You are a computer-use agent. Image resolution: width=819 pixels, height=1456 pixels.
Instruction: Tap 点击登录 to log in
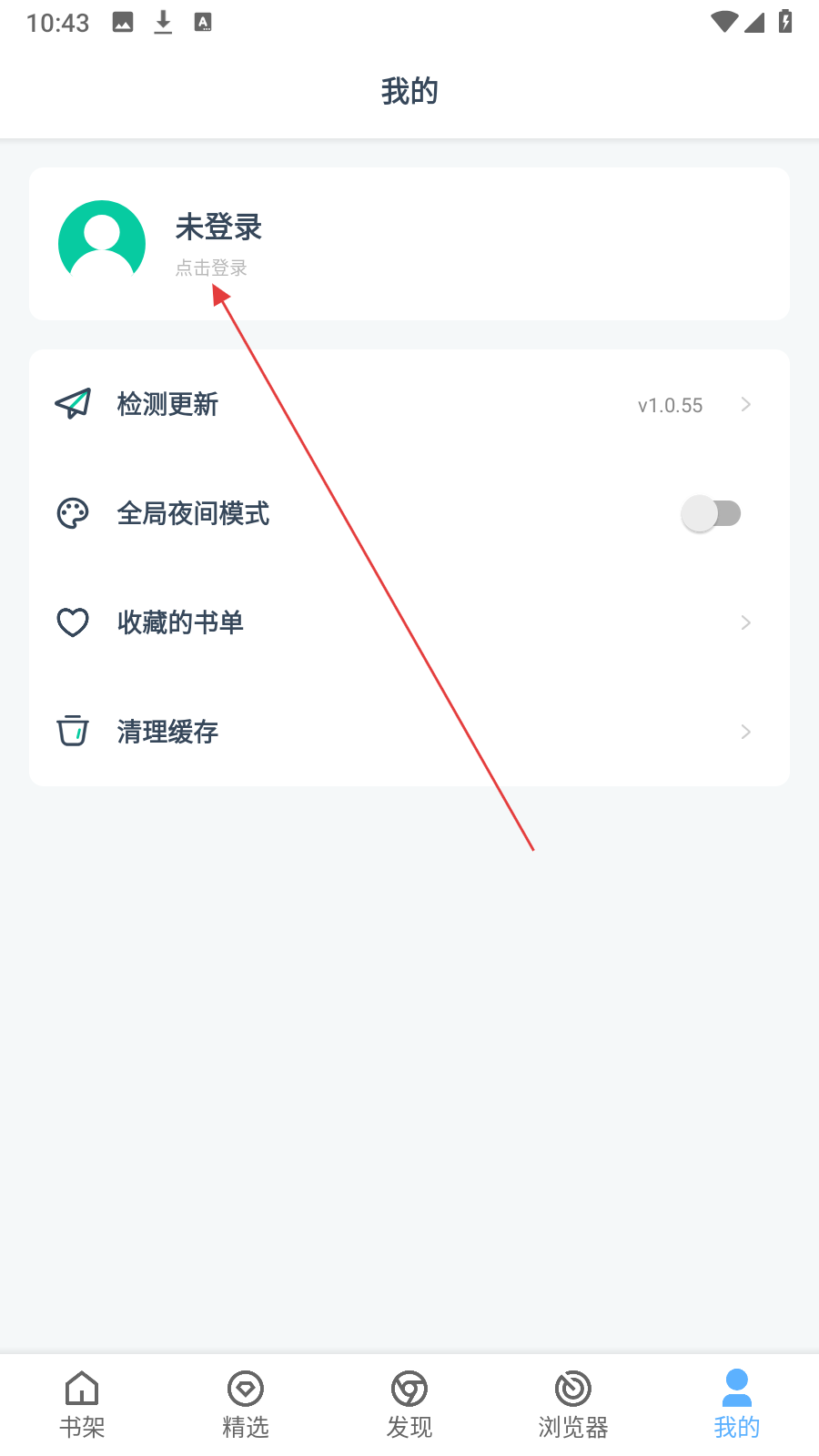pos(211,268)
